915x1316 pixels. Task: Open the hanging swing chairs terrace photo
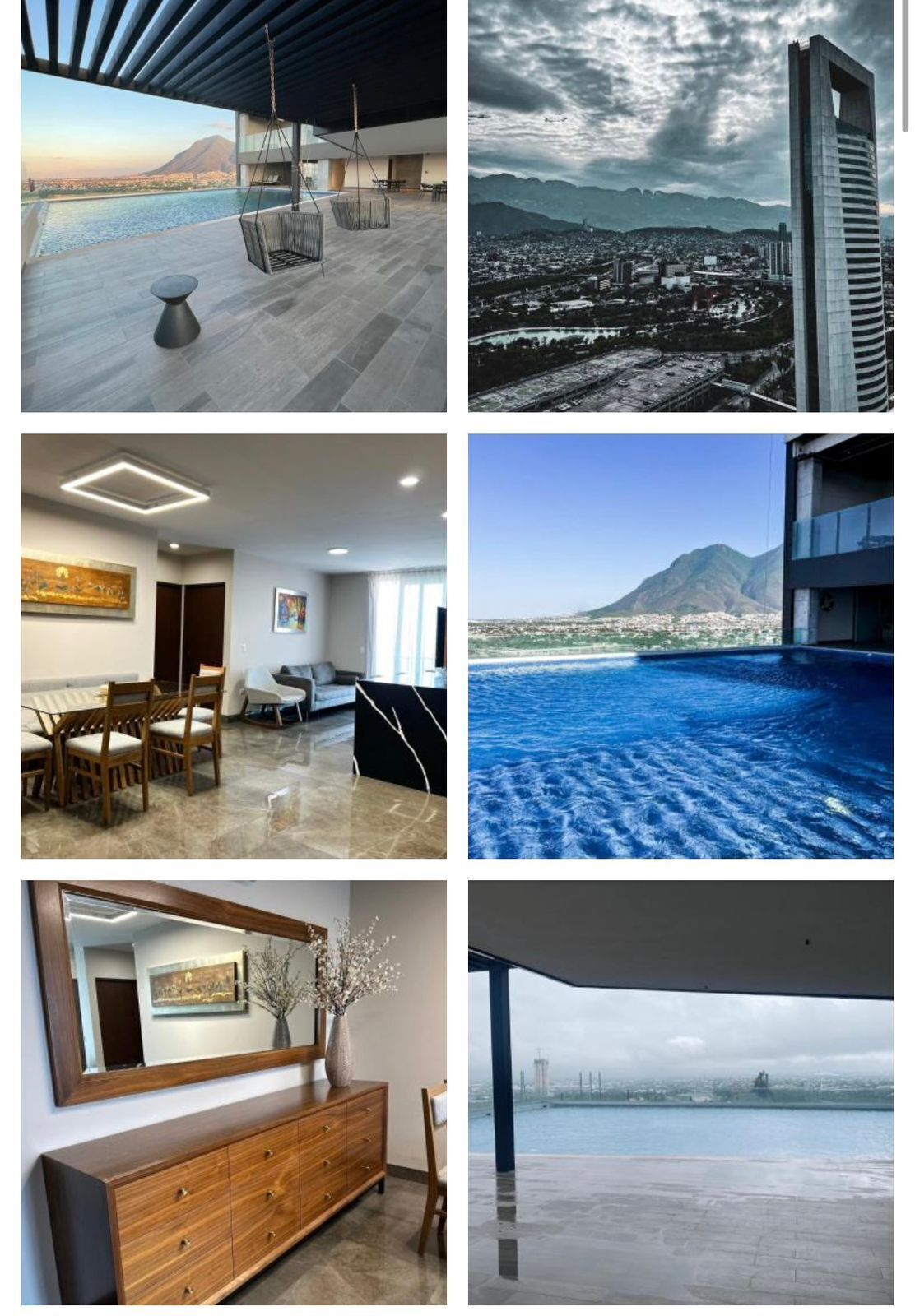click(234, 206)
